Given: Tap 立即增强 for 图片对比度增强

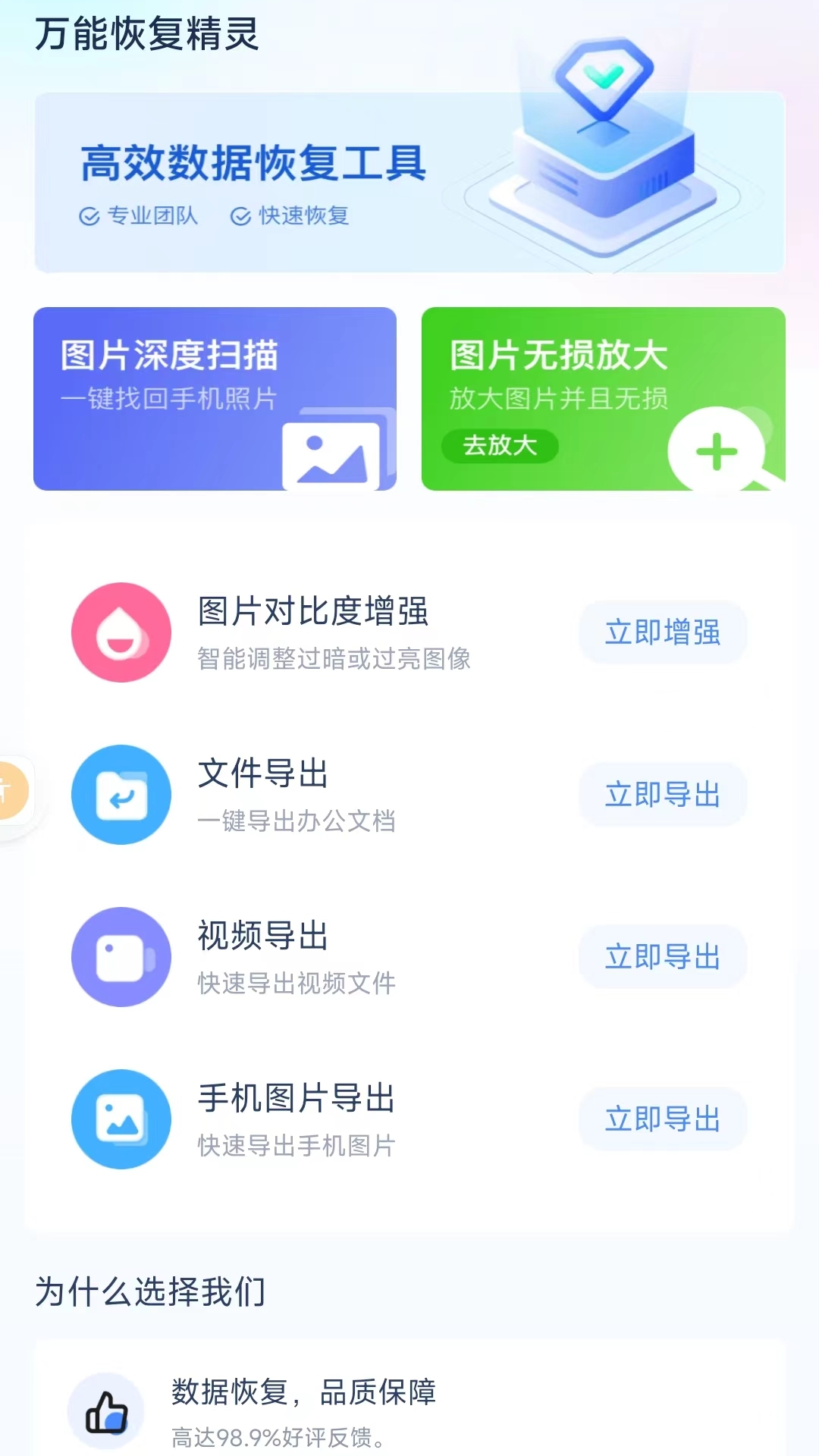Looking at the screenshot, I should coord(663,632).
